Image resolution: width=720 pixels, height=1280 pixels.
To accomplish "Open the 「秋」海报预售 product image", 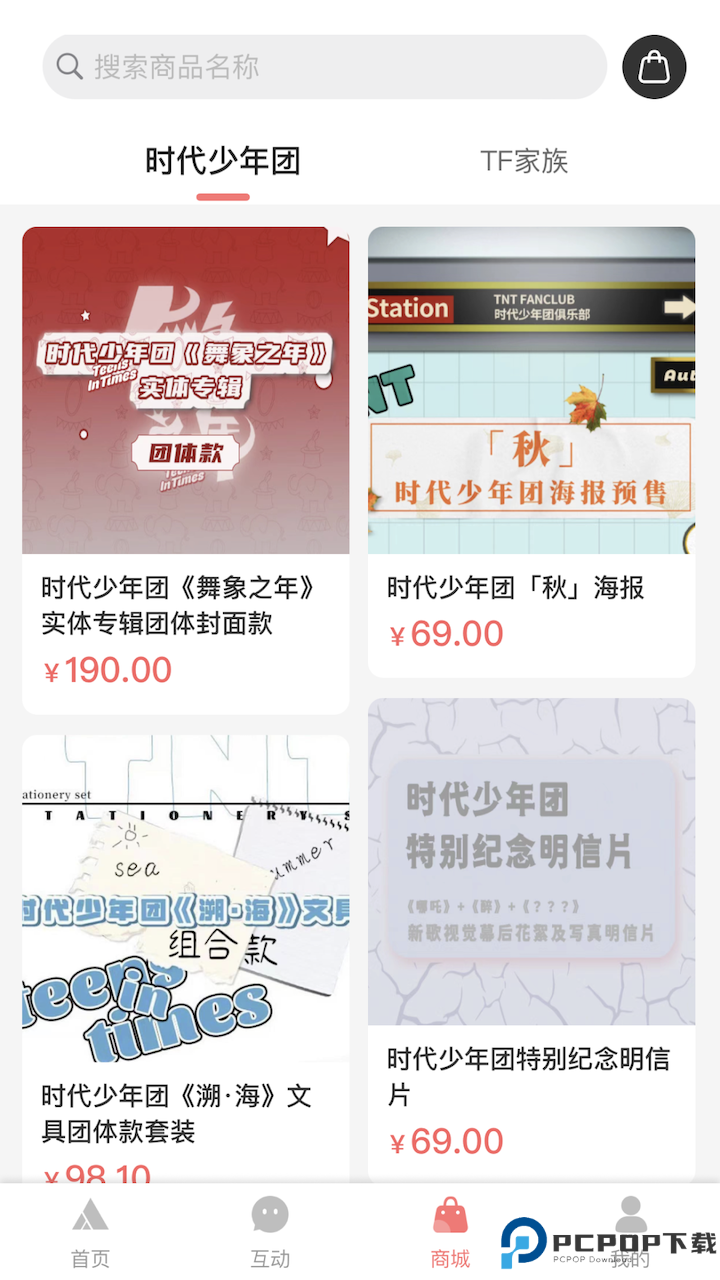I will (531, 389).
